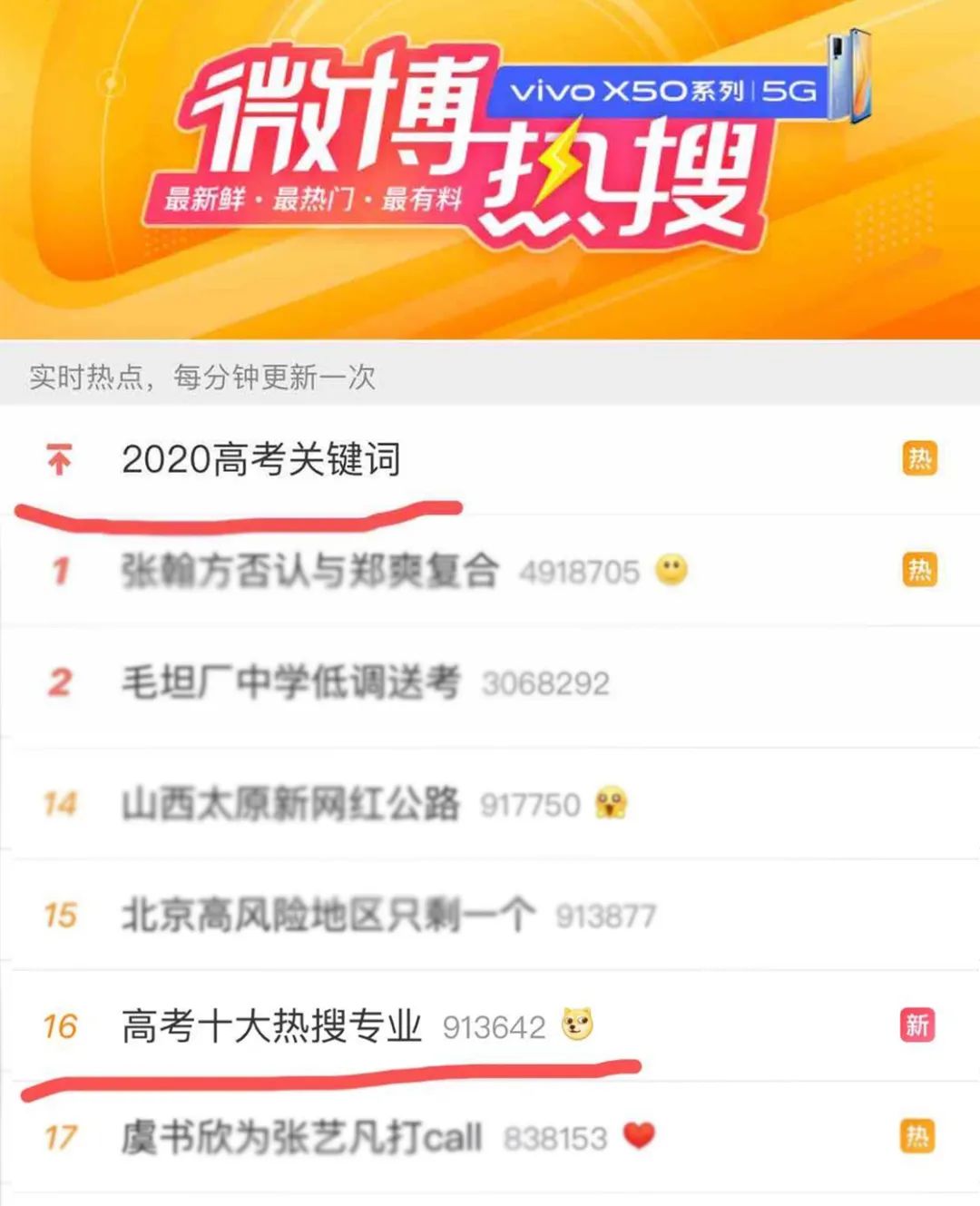
Task: Open the 毛坦厂中学低调送考 topic
Action: click(290, 682)
